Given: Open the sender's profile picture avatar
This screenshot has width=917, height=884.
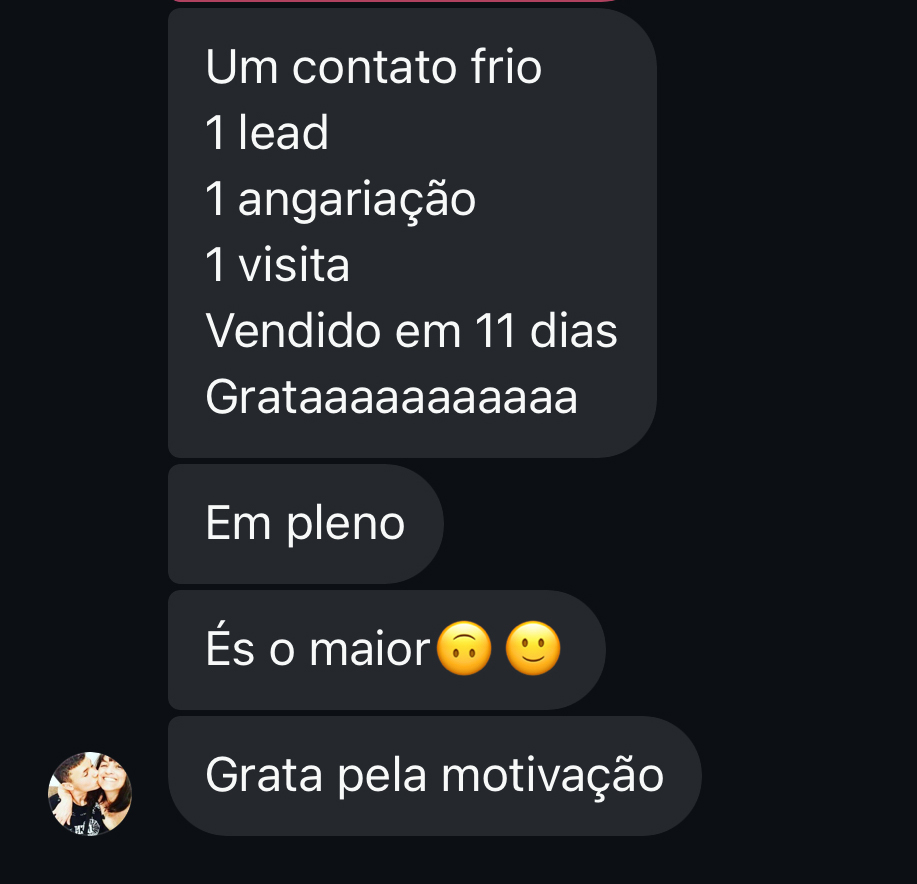Looking at the screenshot, I should point(90,793).
